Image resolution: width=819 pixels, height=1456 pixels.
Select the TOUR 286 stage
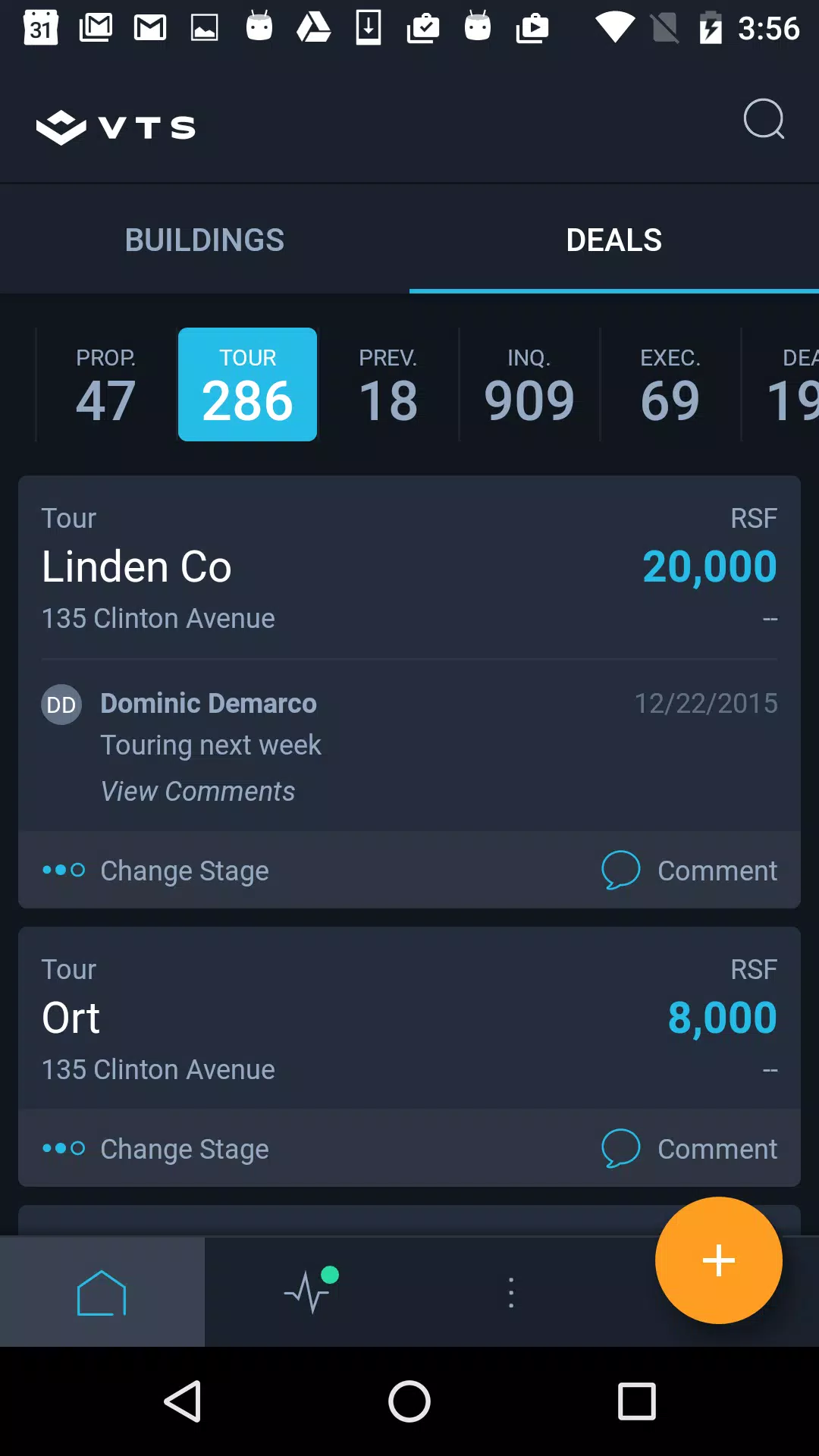[x=247, y=384]
